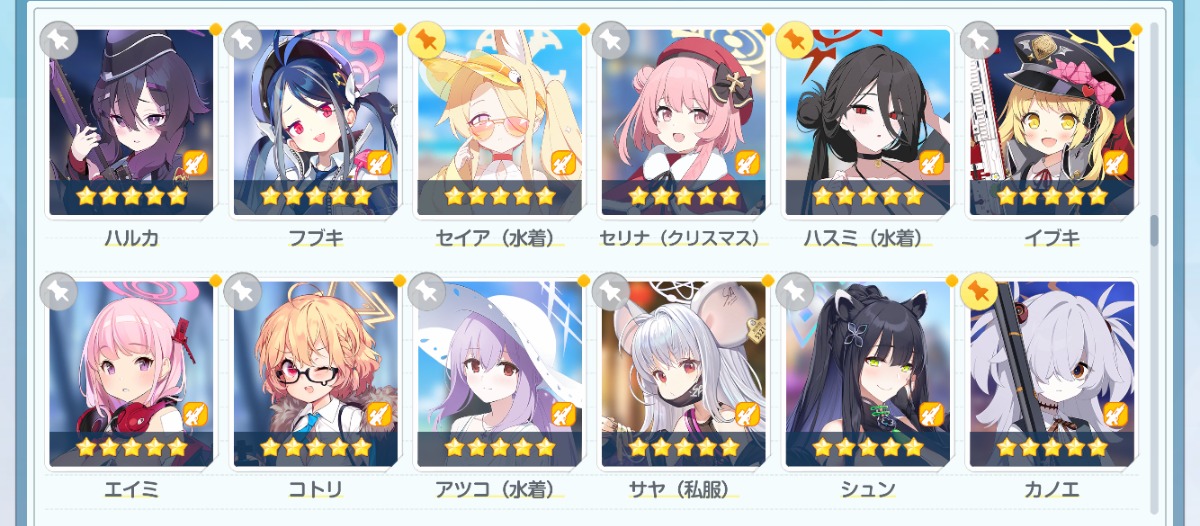Pin ハルカ with the pin icon
The image size is (1200, 526).
[x=58, y=40]
